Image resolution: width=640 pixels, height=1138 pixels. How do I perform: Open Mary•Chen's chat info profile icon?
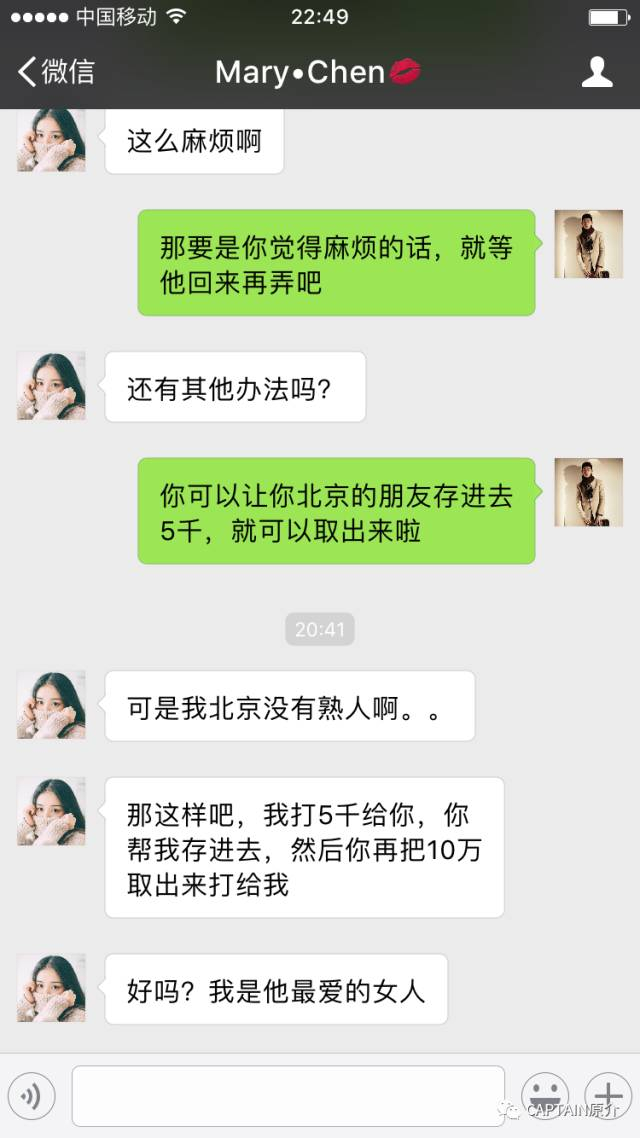click(x=597, y=72)
